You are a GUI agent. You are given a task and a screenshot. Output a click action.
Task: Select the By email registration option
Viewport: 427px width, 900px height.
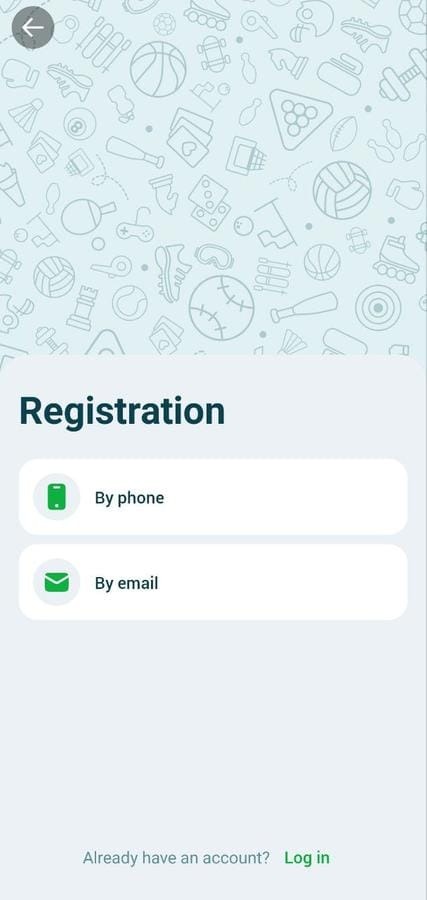pyautogui.click(x=213, y=583)
